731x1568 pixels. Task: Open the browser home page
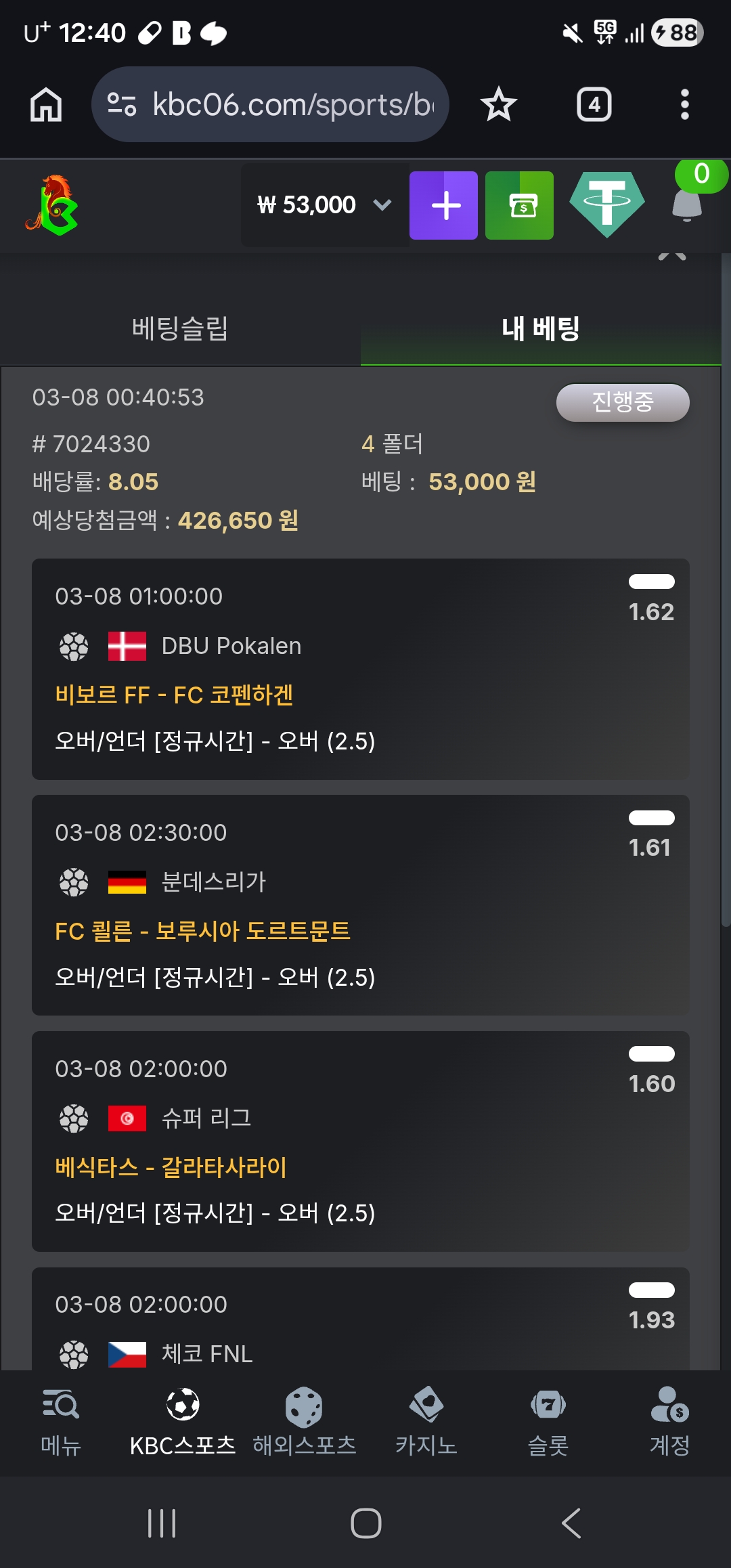click(x=46, y=105)
